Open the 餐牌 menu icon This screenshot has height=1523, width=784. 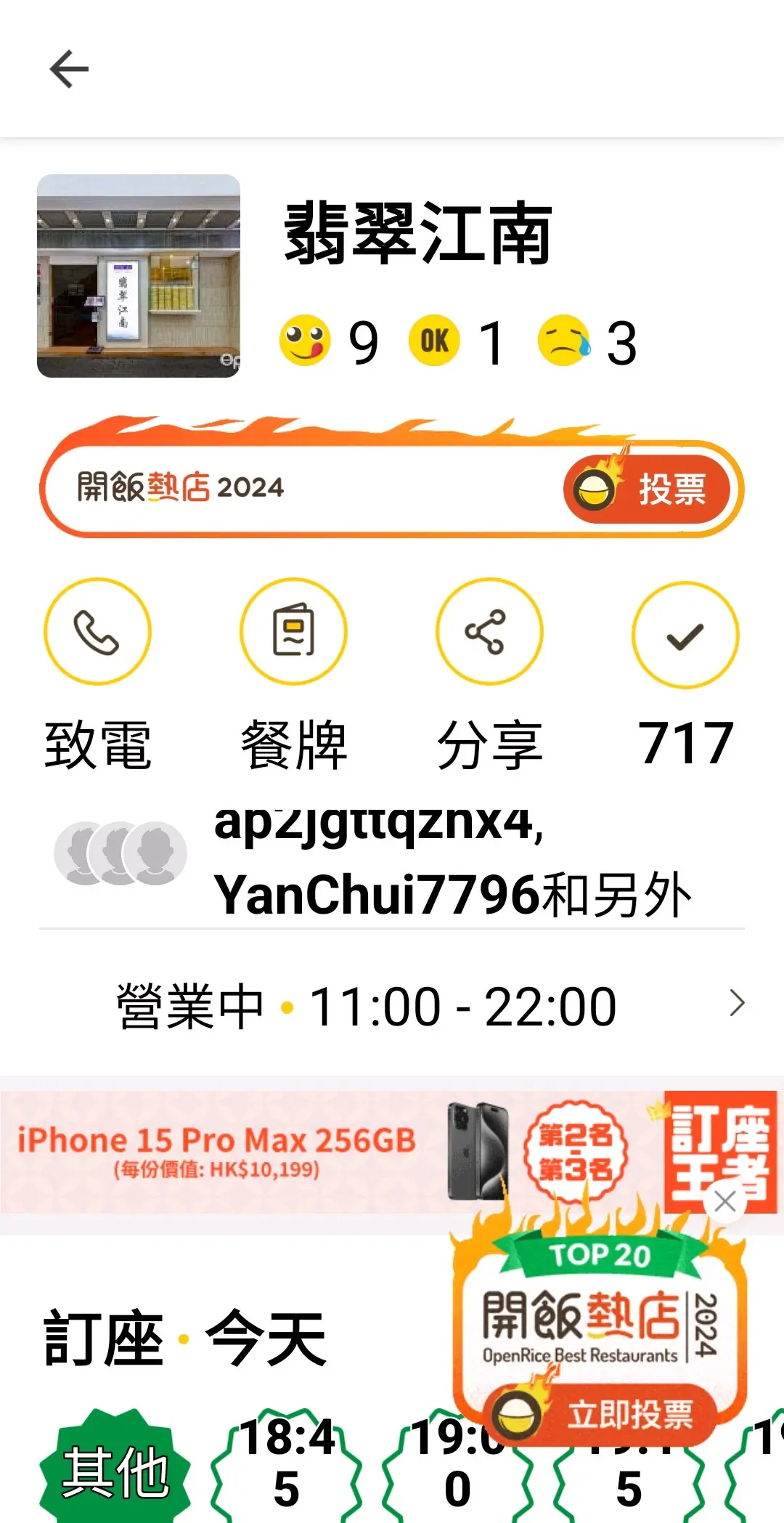point(293,632)
